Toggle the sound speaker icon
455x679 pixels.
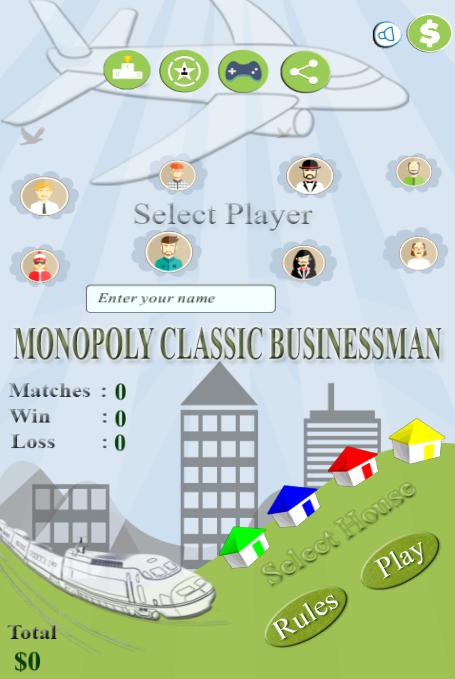387,34
